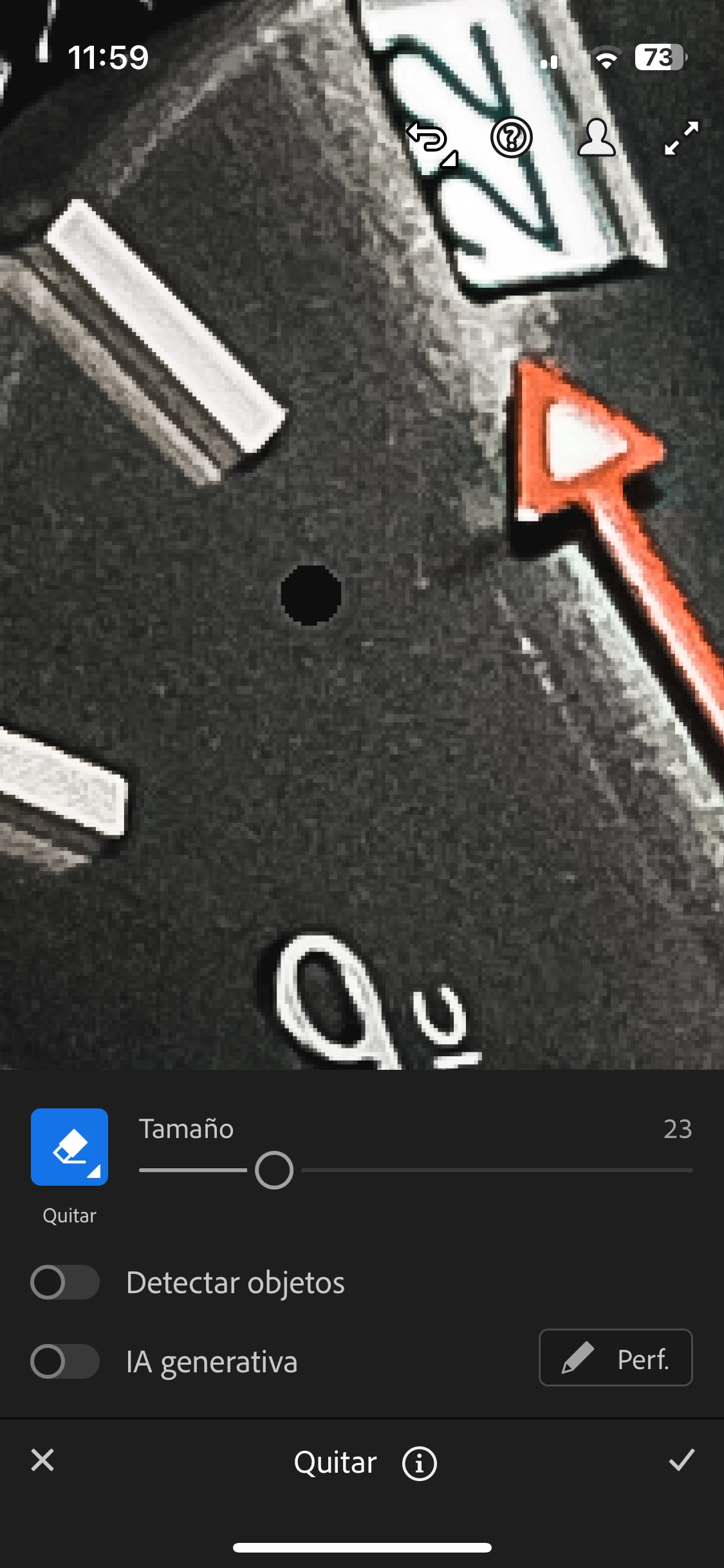Confirm the edit with the checkmark
The image size is (724, 1568).
pos(681,1460)
